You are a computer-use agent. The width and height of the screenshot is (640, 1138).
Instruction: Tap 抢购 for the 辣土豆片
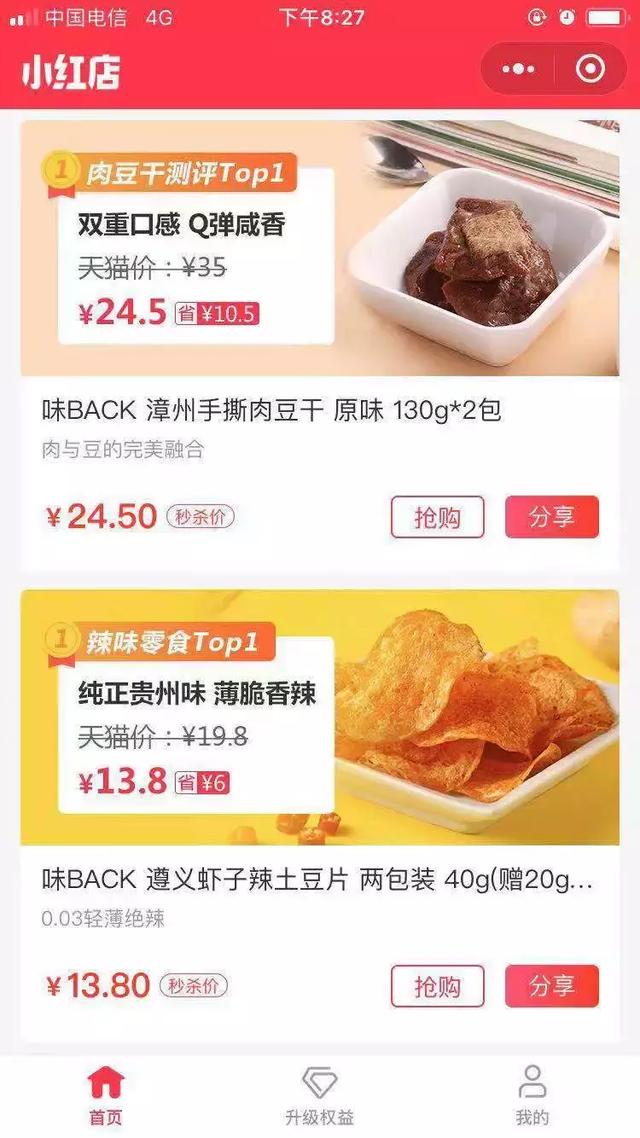click(437, 986)
